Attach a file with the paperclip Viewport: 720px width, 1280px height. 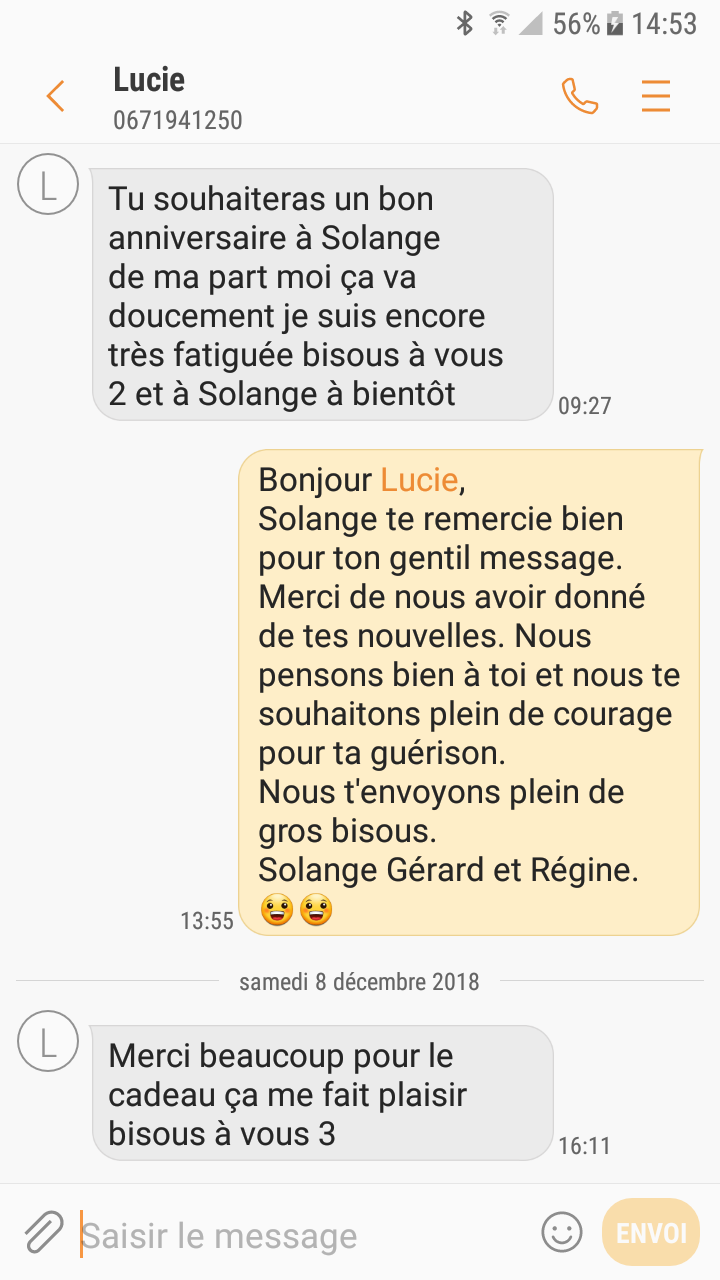pos(44,1233)
